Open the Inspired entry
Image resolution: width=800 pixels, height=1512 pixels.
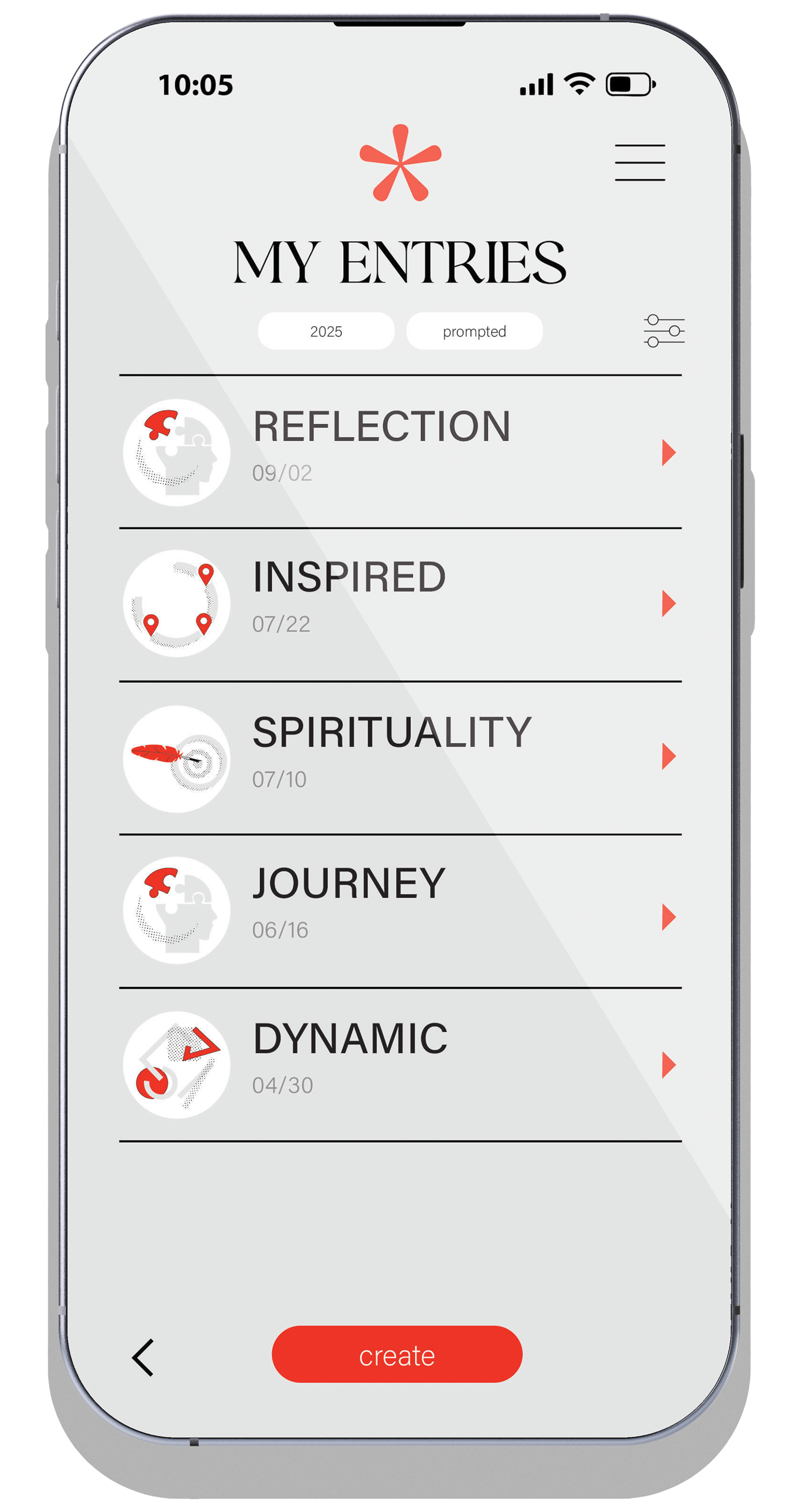pyautogui.click(x=400, y=603)
